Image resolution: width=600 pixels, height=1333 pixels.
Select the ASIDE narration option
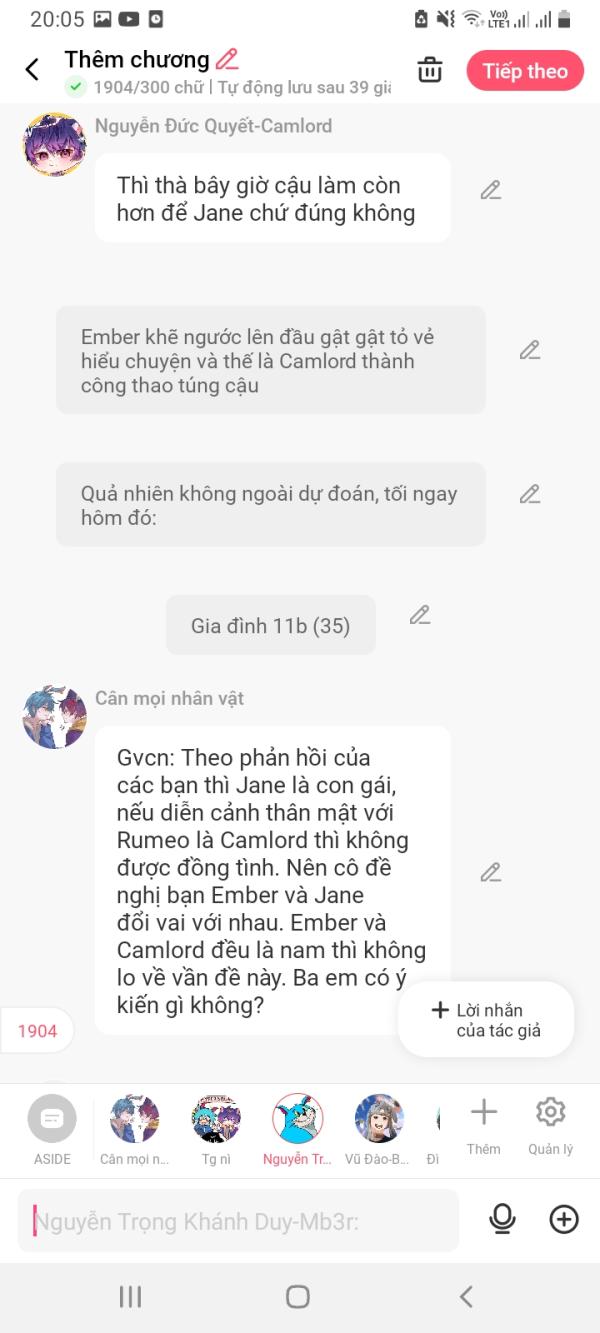[52, 1130]
